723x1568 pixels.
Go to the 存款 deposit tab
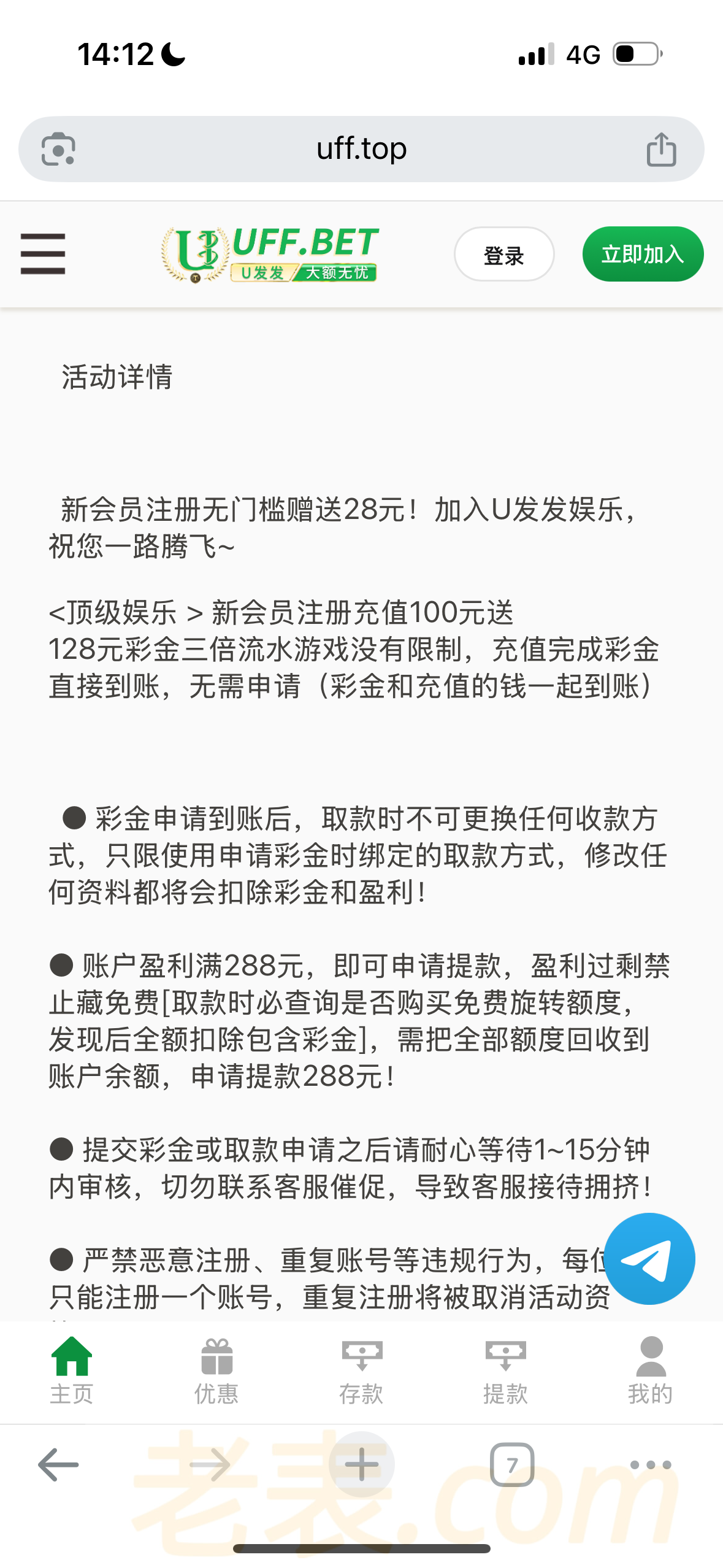[x=361, y=1369]
